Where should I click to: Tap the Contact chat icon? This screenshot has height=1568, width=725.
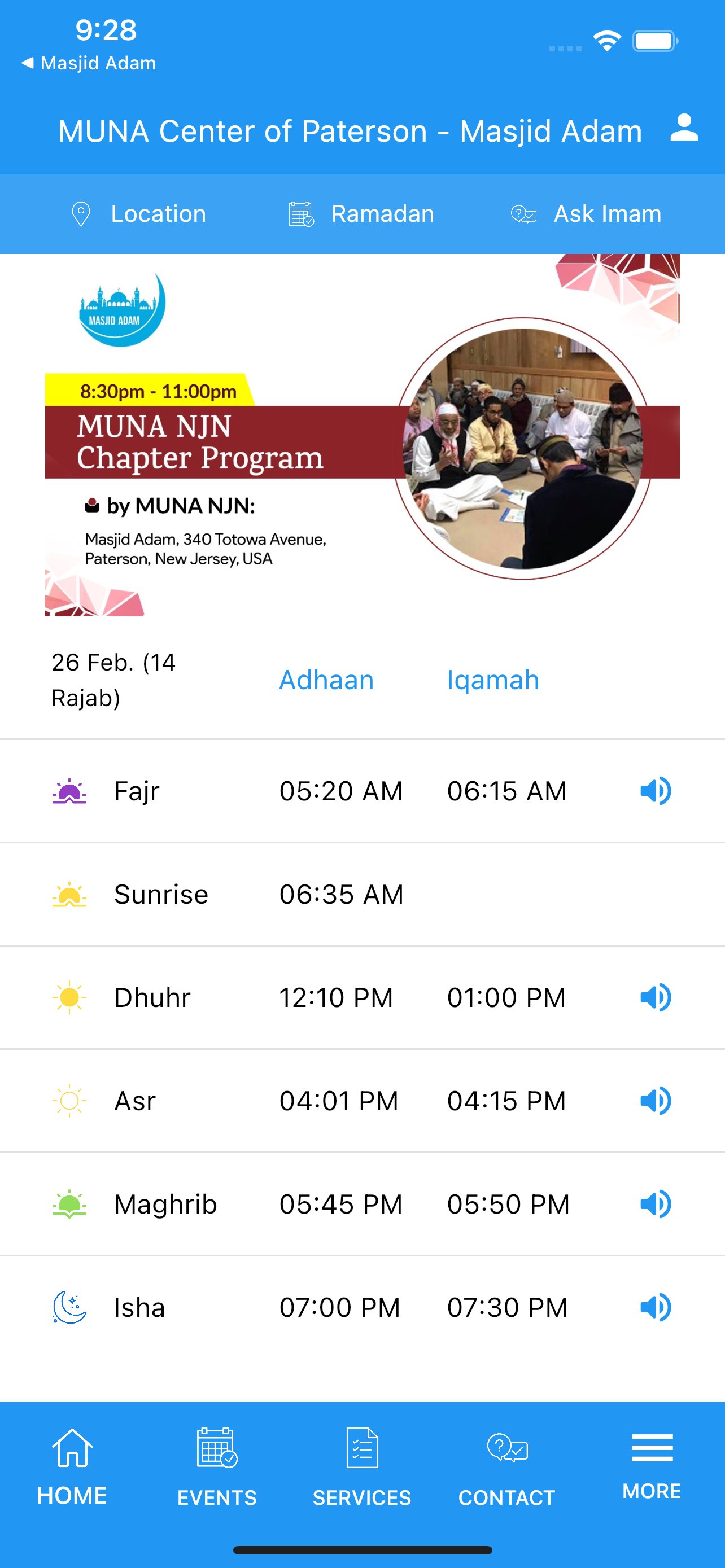point(506,1450)
